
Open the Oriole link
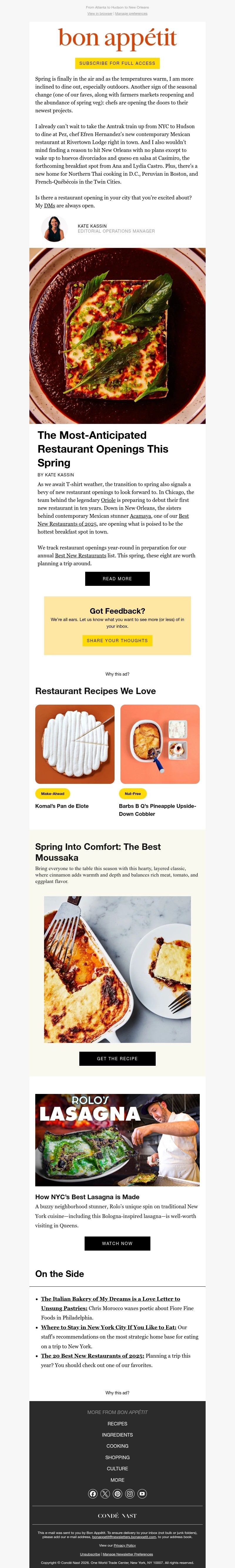pos(108,500)
